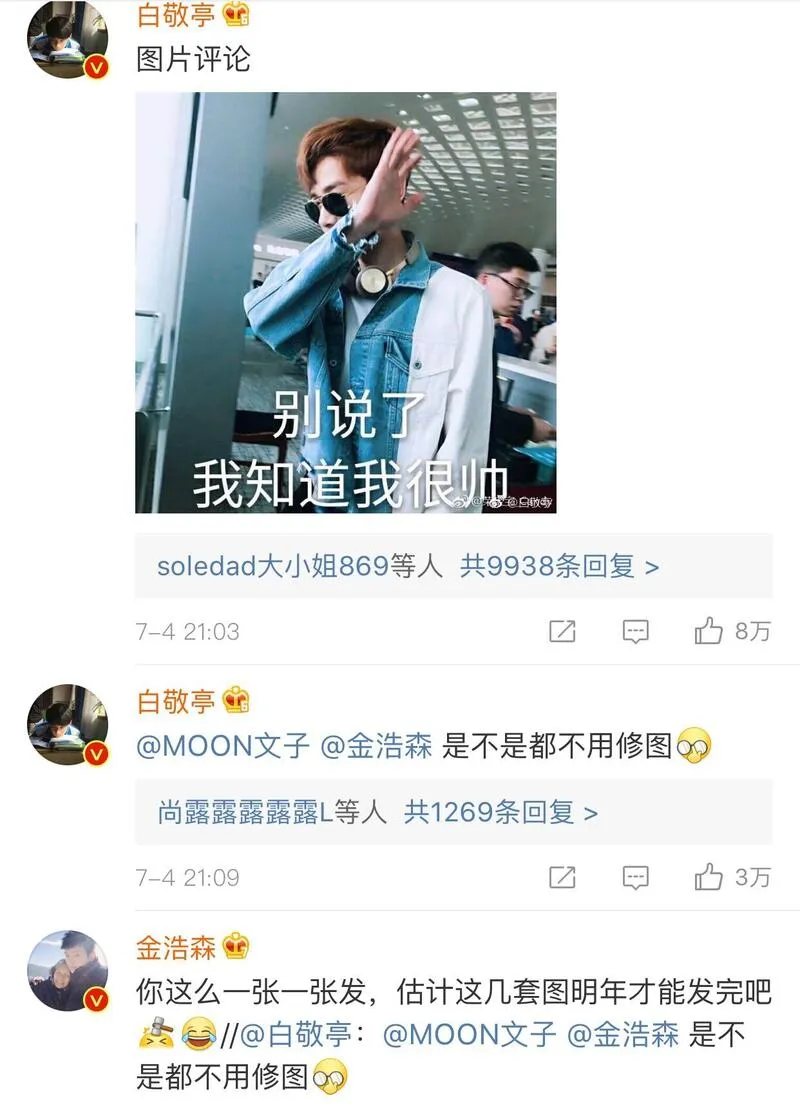Viewport: 800px width, 1119px height.
Task: Open 金浩森's profile avatar
Action: [x=67, y=968]
